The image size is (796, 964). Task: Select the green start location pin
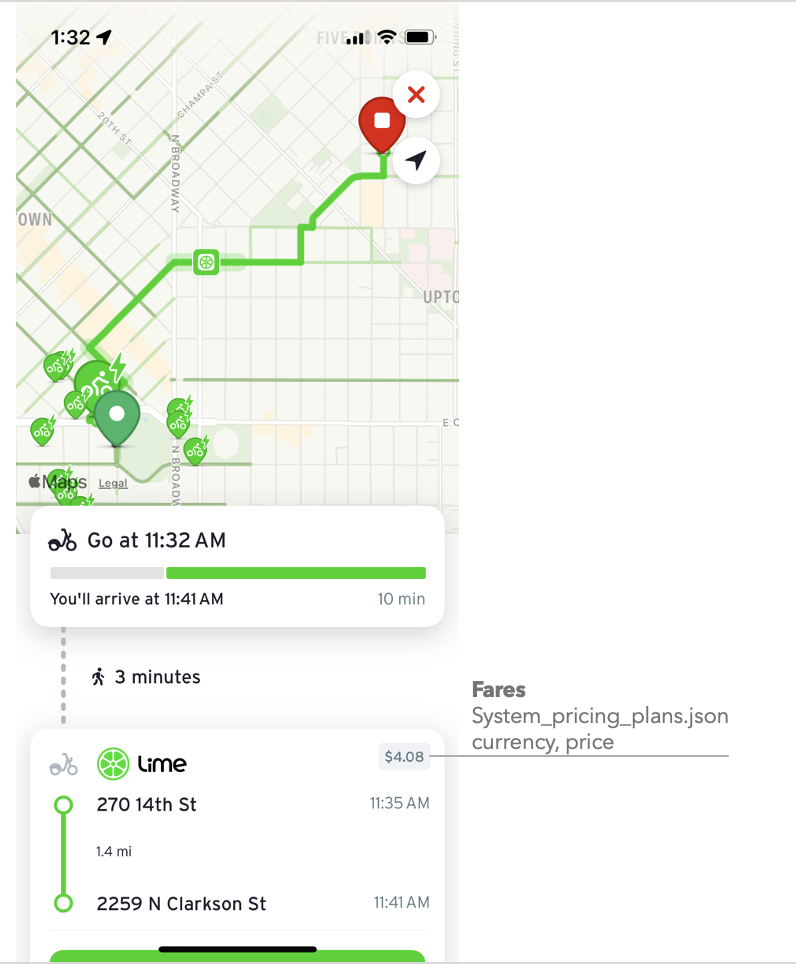[x=117, y=416]
